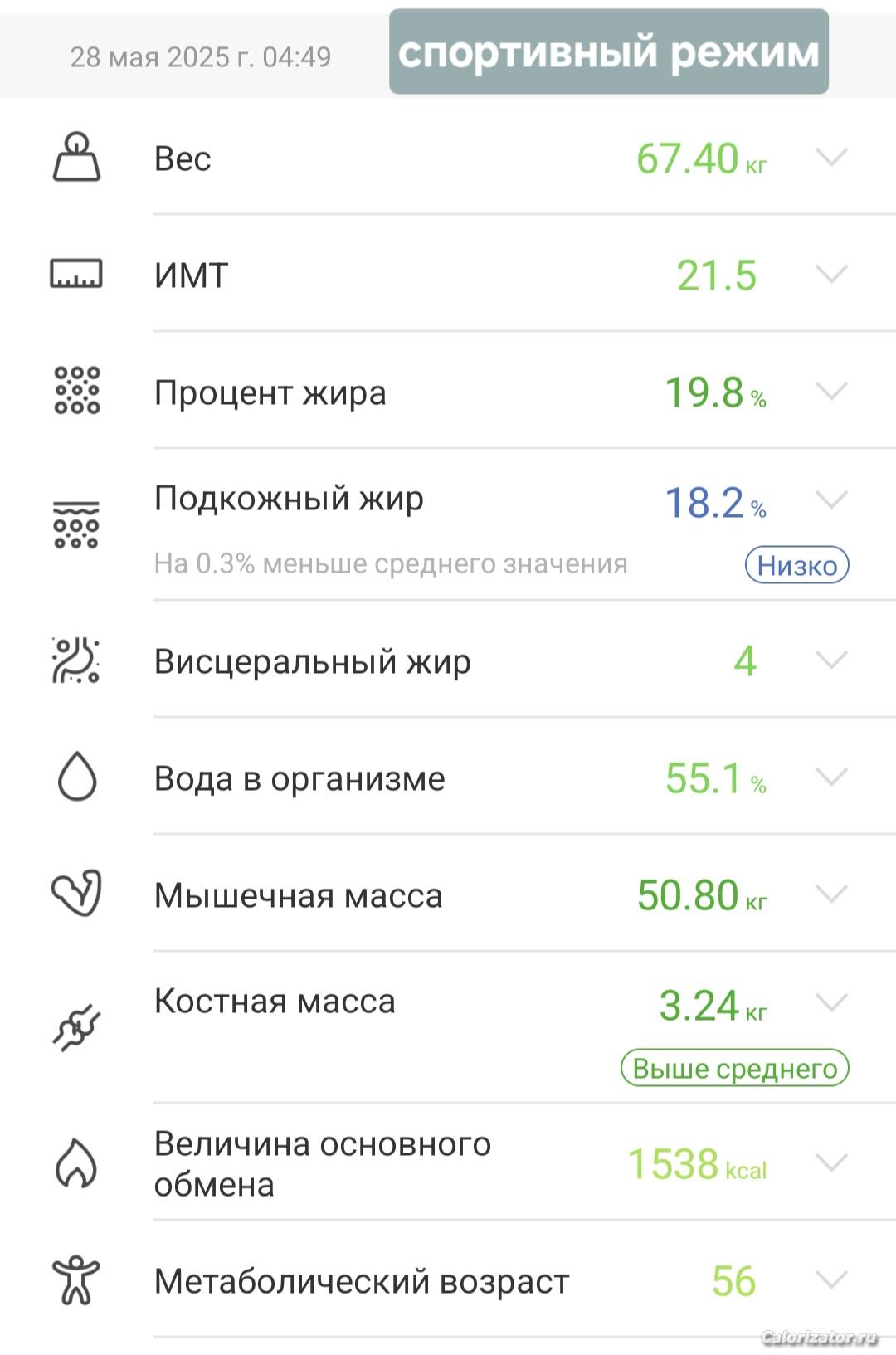
Task: Expand the Величина основного обмена row
Action: tap(831, 1162)
